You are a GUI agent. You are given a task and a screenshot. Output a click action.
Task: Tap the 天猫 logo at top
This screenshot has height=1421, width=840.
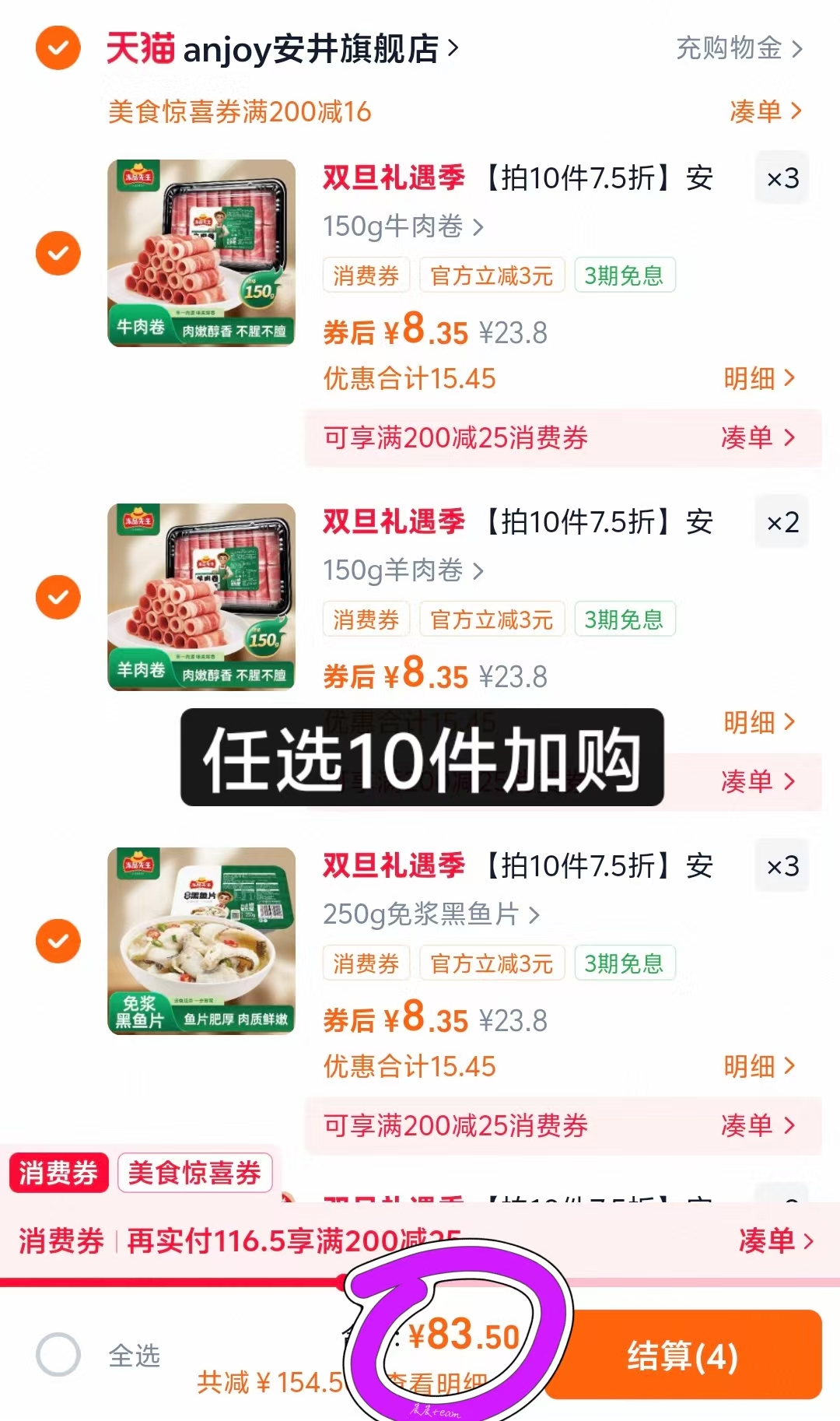[x=138, y=47]
